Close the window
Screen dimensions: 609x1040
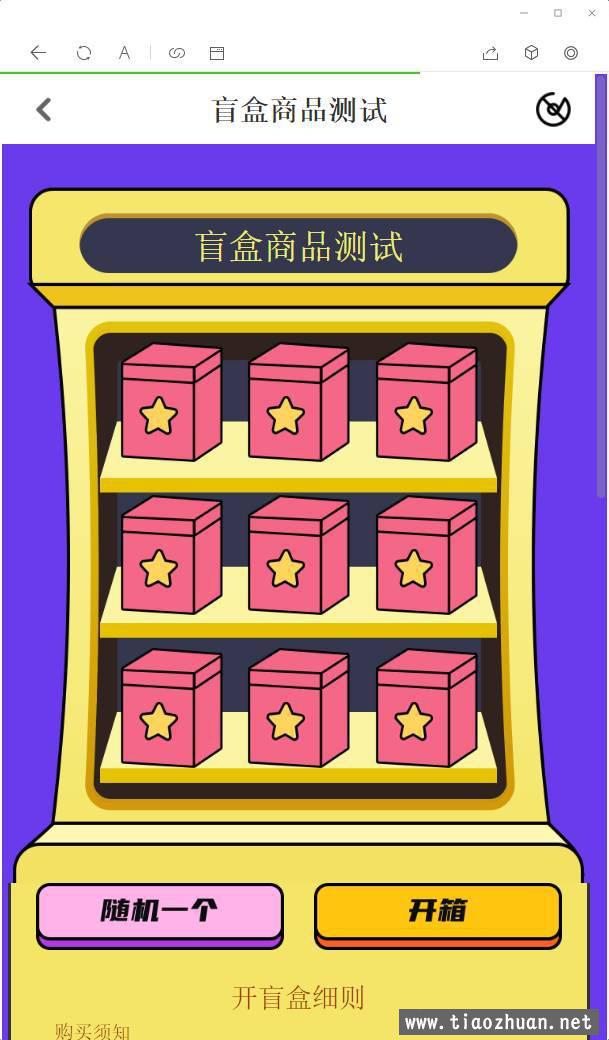(x=592, y=13)
